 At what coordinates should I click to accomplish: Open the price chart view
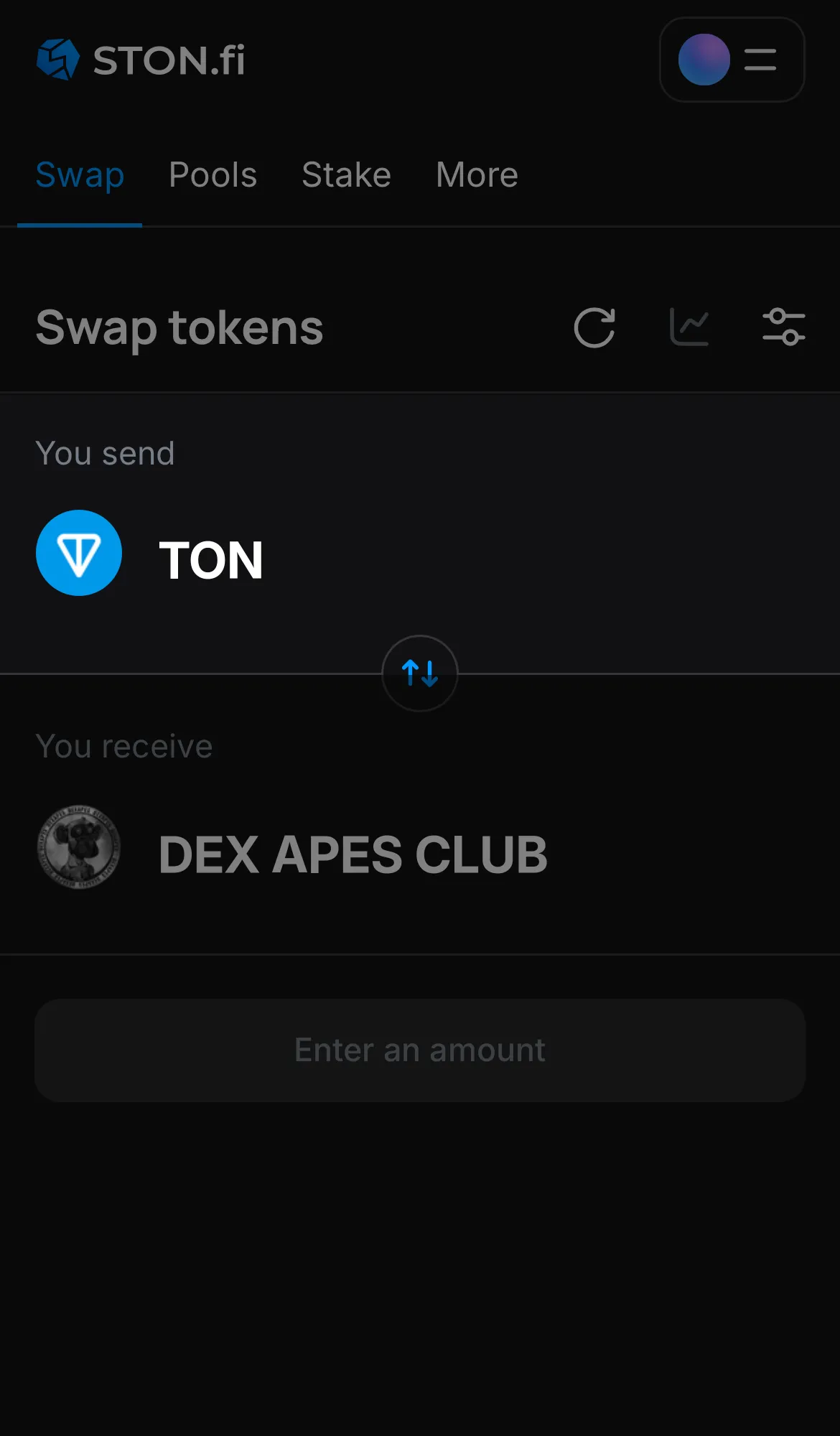(689, 327)
